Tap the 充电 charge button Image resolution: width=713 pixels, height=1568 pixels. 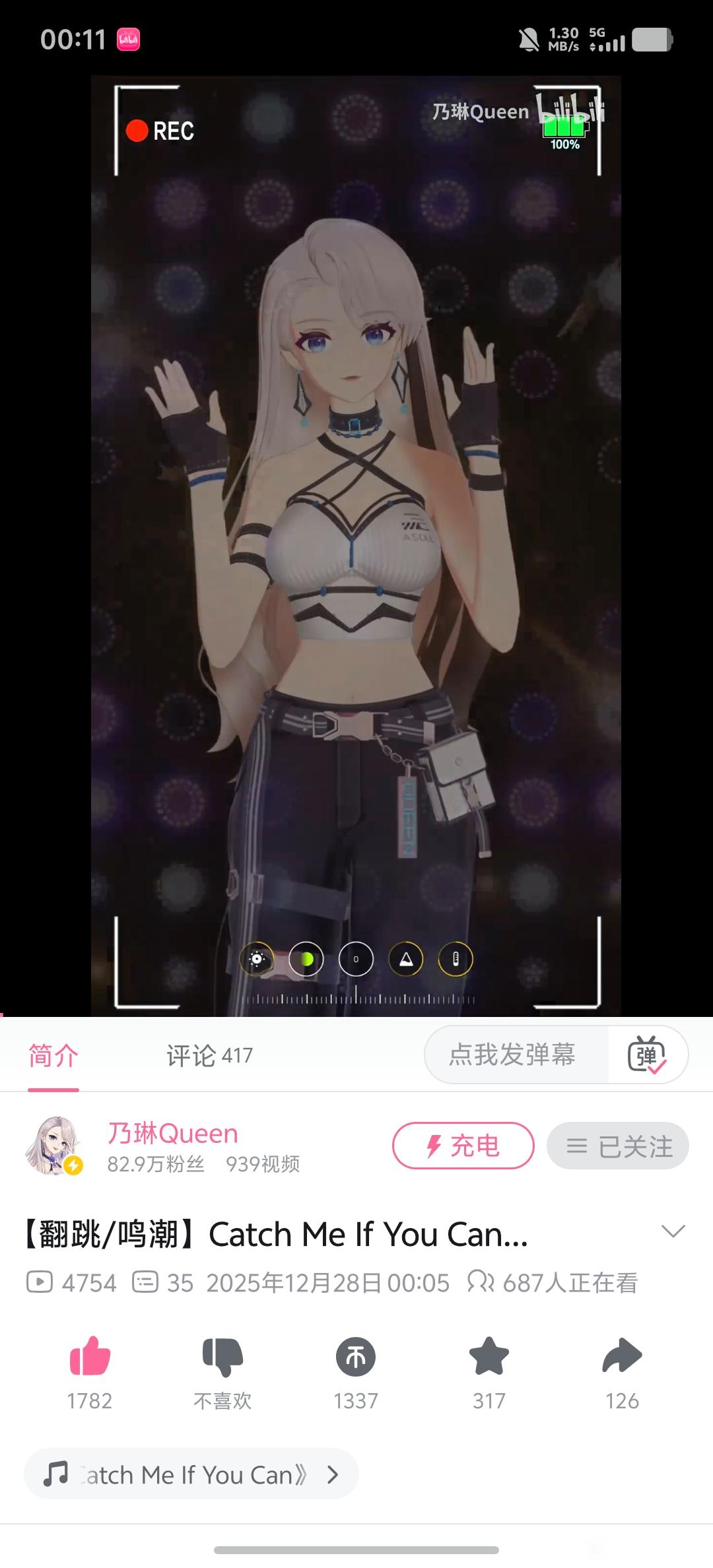click(463, 1146)
